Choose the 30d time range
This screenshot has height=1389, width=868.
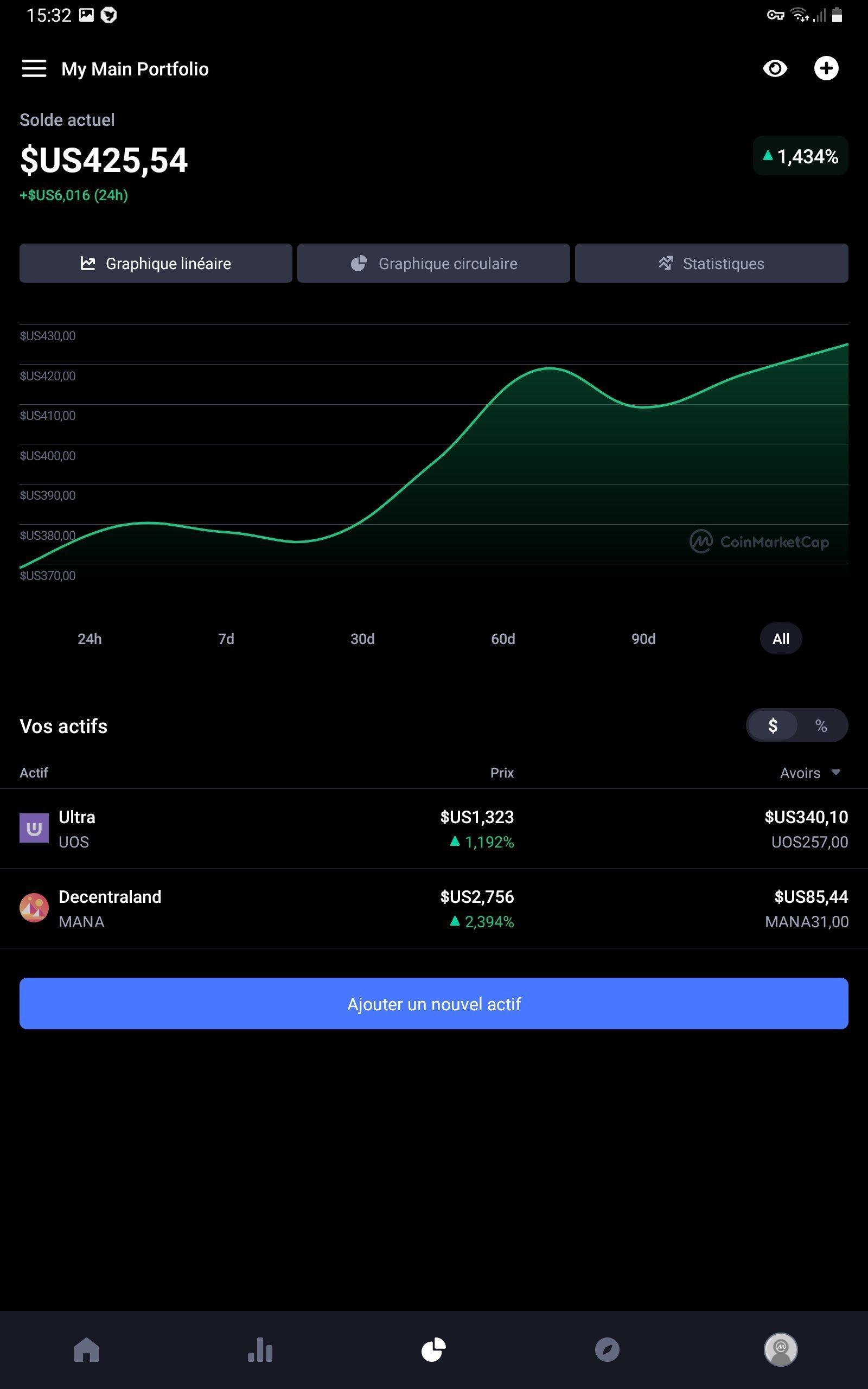tap(362, 639)
